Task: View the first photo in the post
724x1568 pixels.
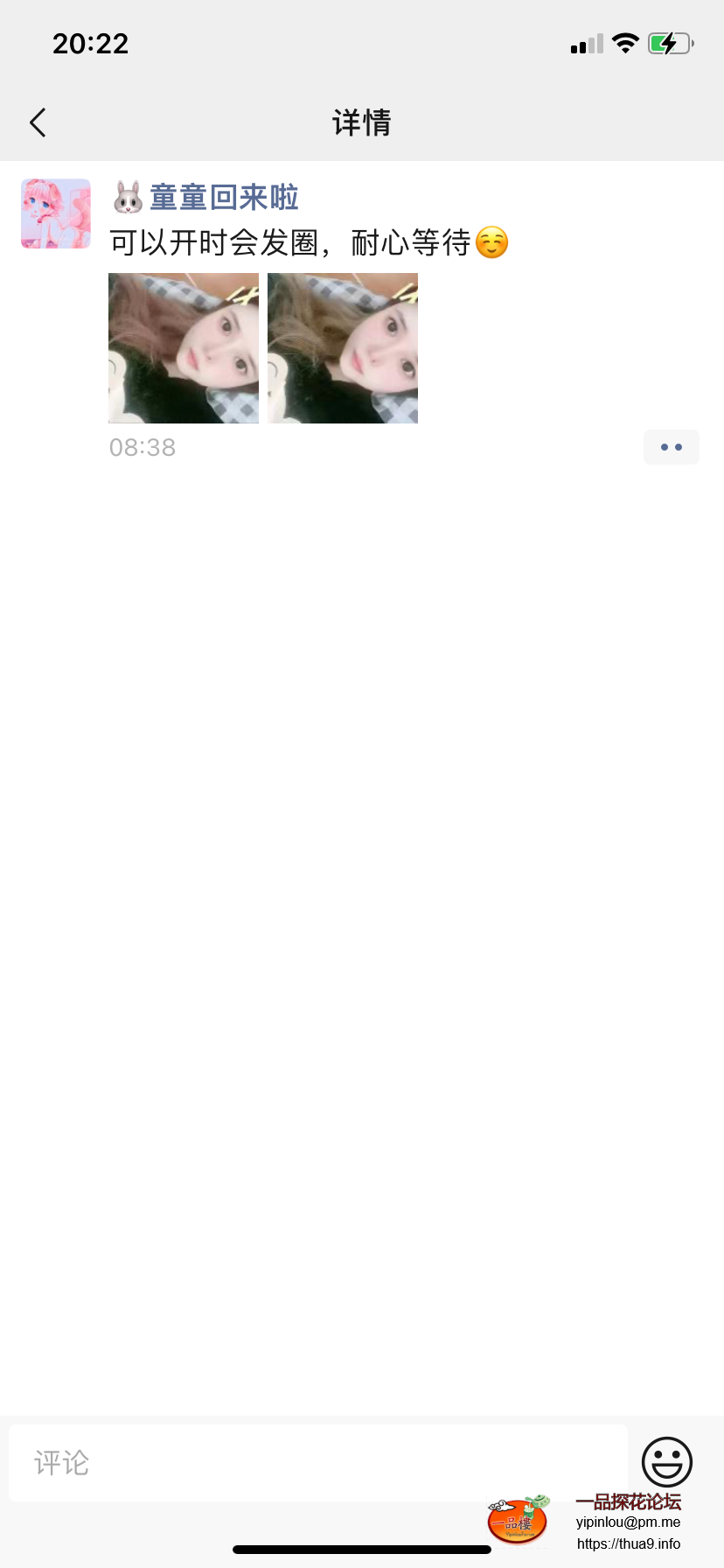Action: click(184, 348)
